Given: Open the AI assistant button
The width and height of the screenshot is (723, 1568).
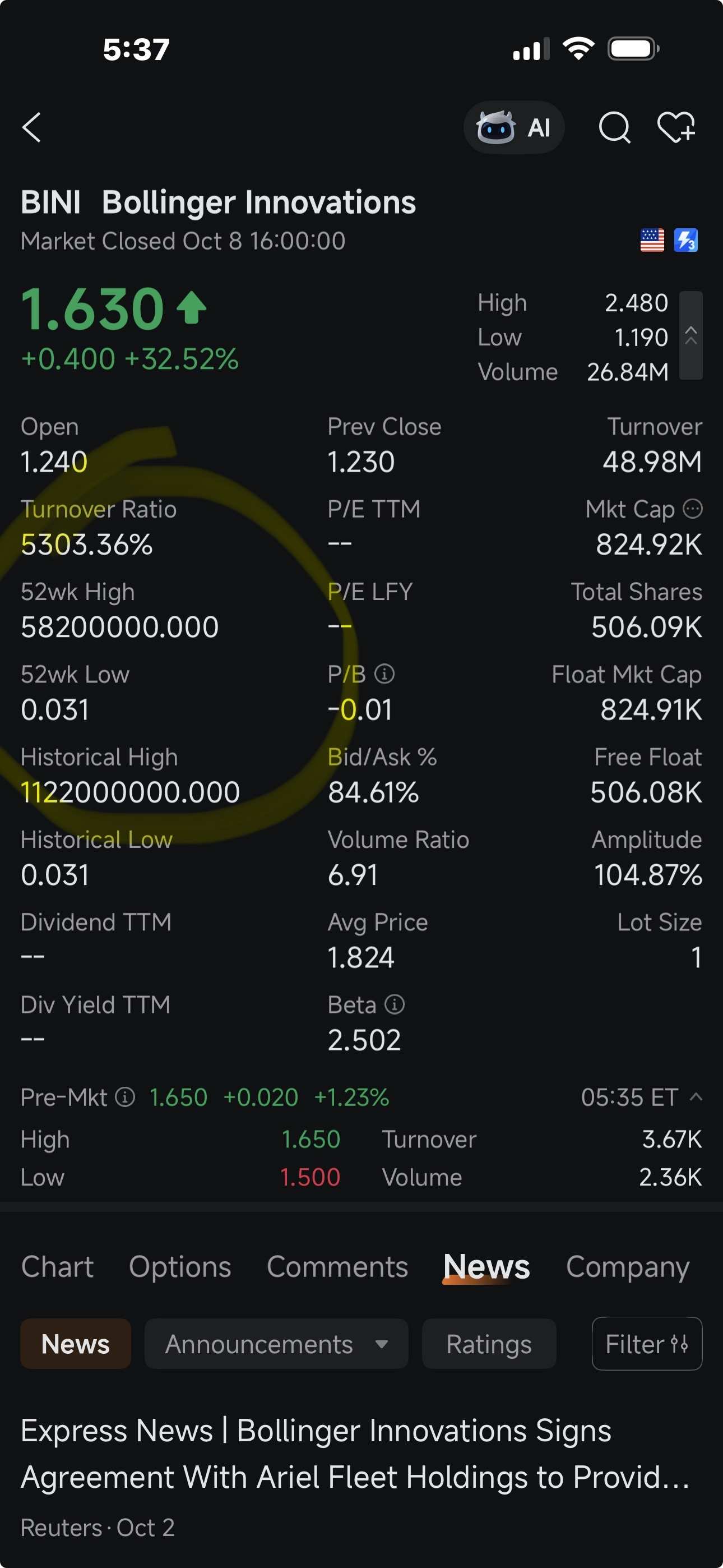Looking at the screenshot, I should [513, 127].
